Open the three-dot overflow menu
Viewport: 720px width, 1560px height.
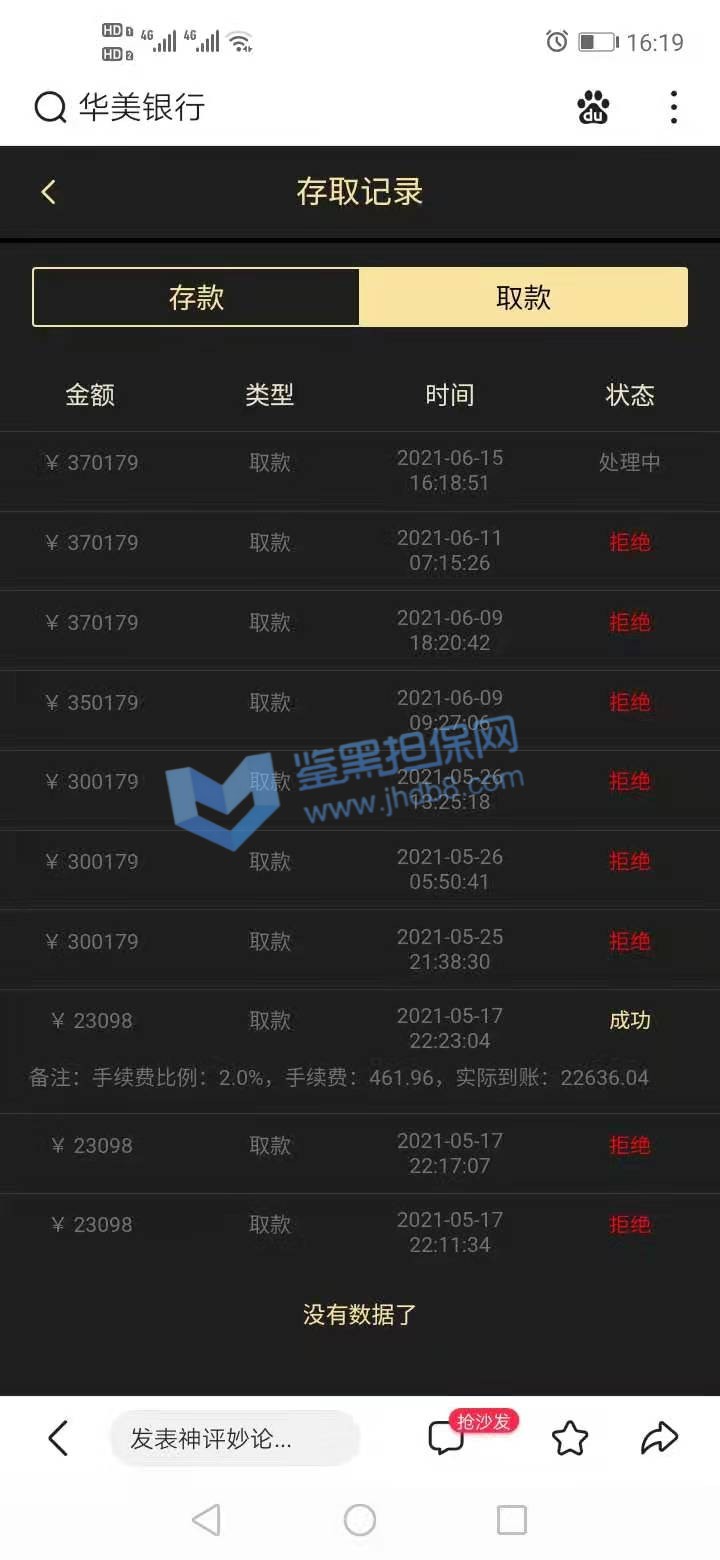674,107
